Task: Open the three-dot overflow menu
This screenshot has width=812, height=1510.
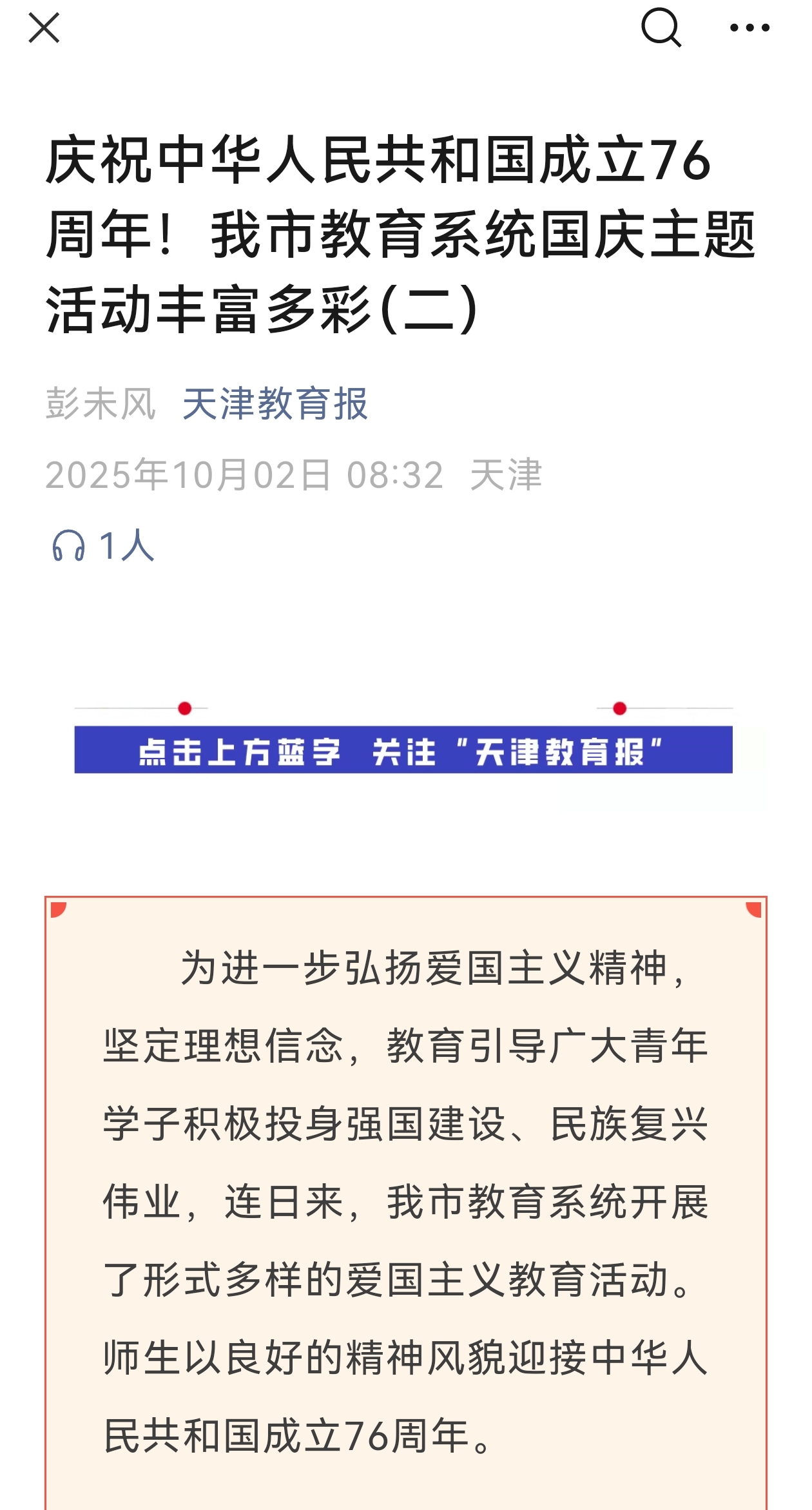Action: tap(749, 28)
